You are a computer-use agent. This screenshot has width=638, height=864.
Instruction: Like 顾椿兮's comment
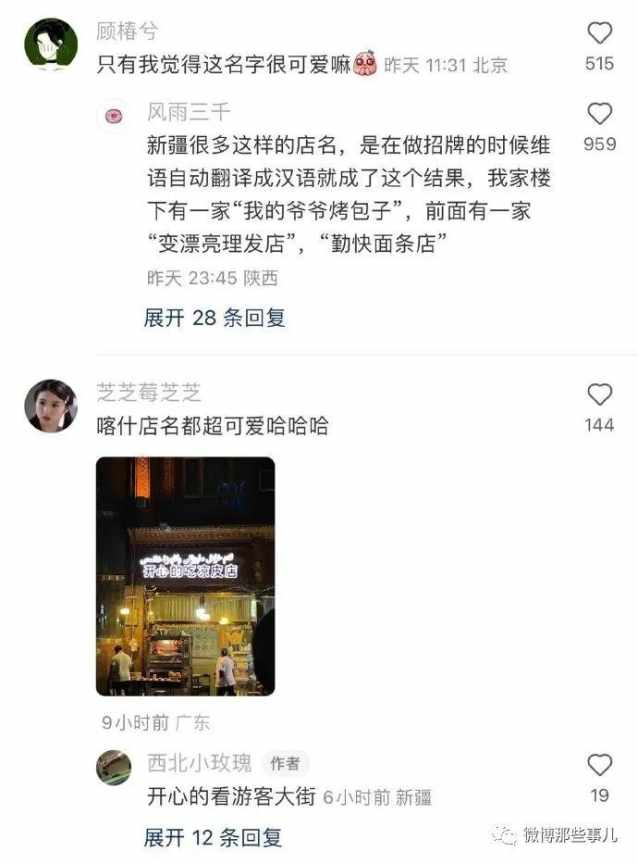click(599, 34)
